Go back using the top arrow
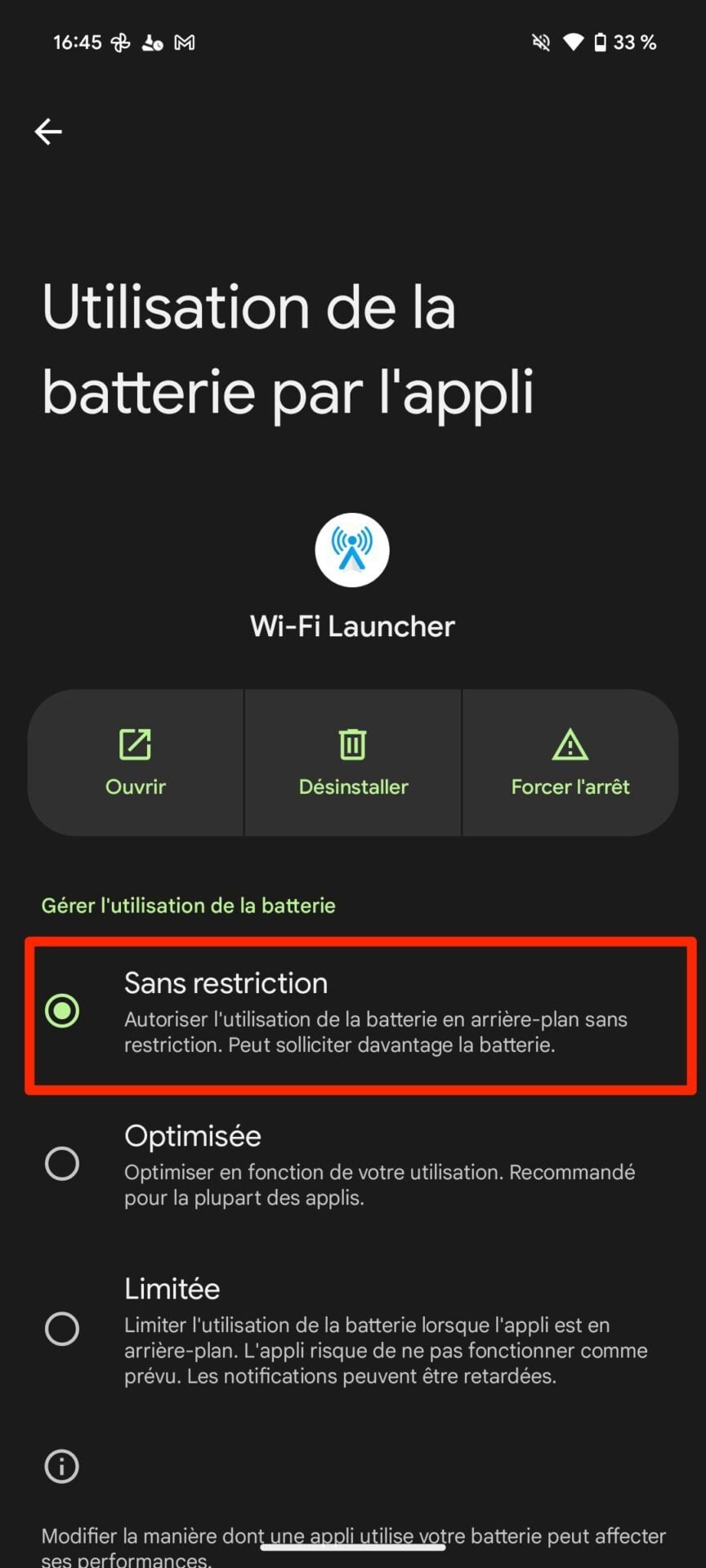706x1568 pixels. coord(48,131)
